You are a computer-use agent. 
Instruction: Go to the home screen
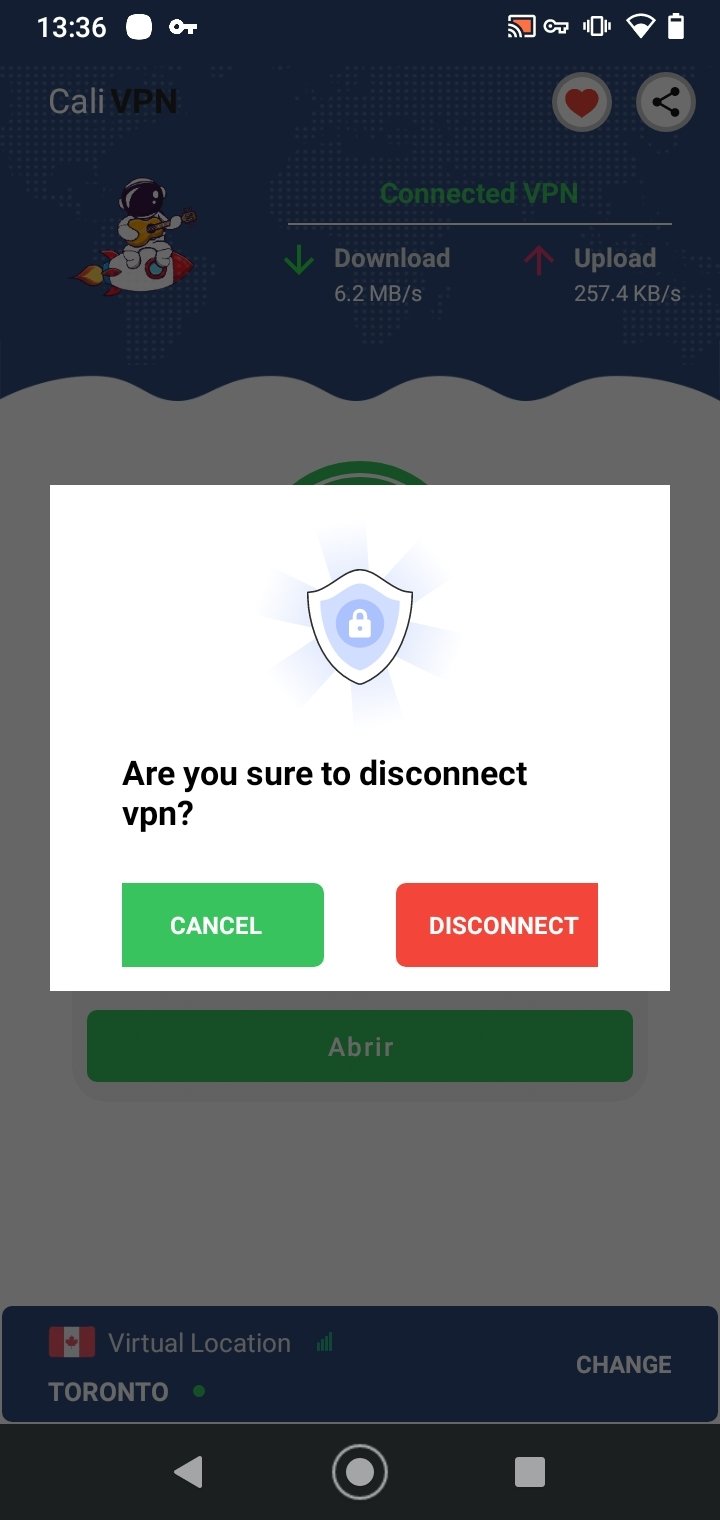pyautogui.click(x=360, y=1472)
